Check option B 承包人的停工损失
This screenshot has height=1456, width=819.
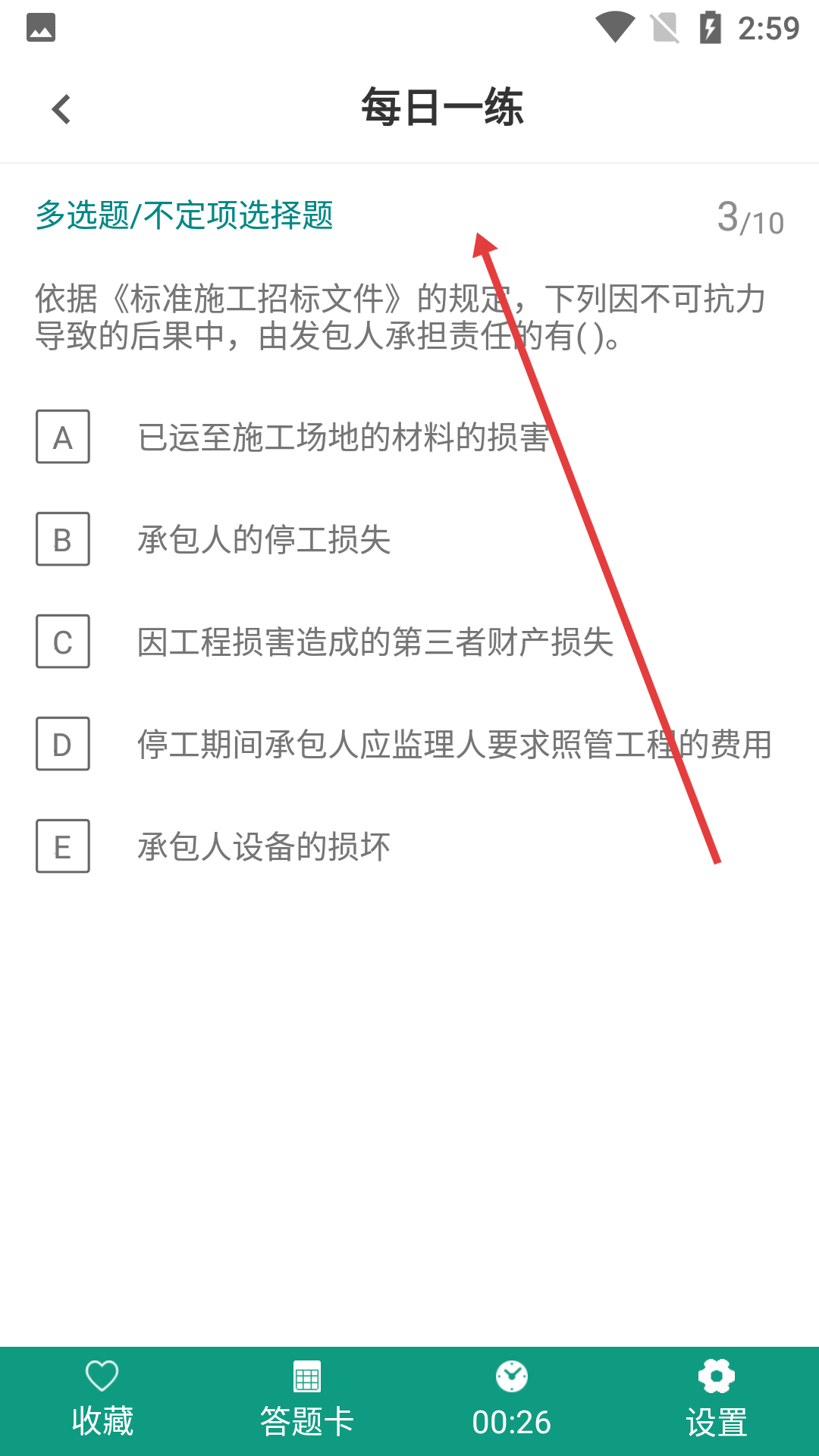[63, 539]
